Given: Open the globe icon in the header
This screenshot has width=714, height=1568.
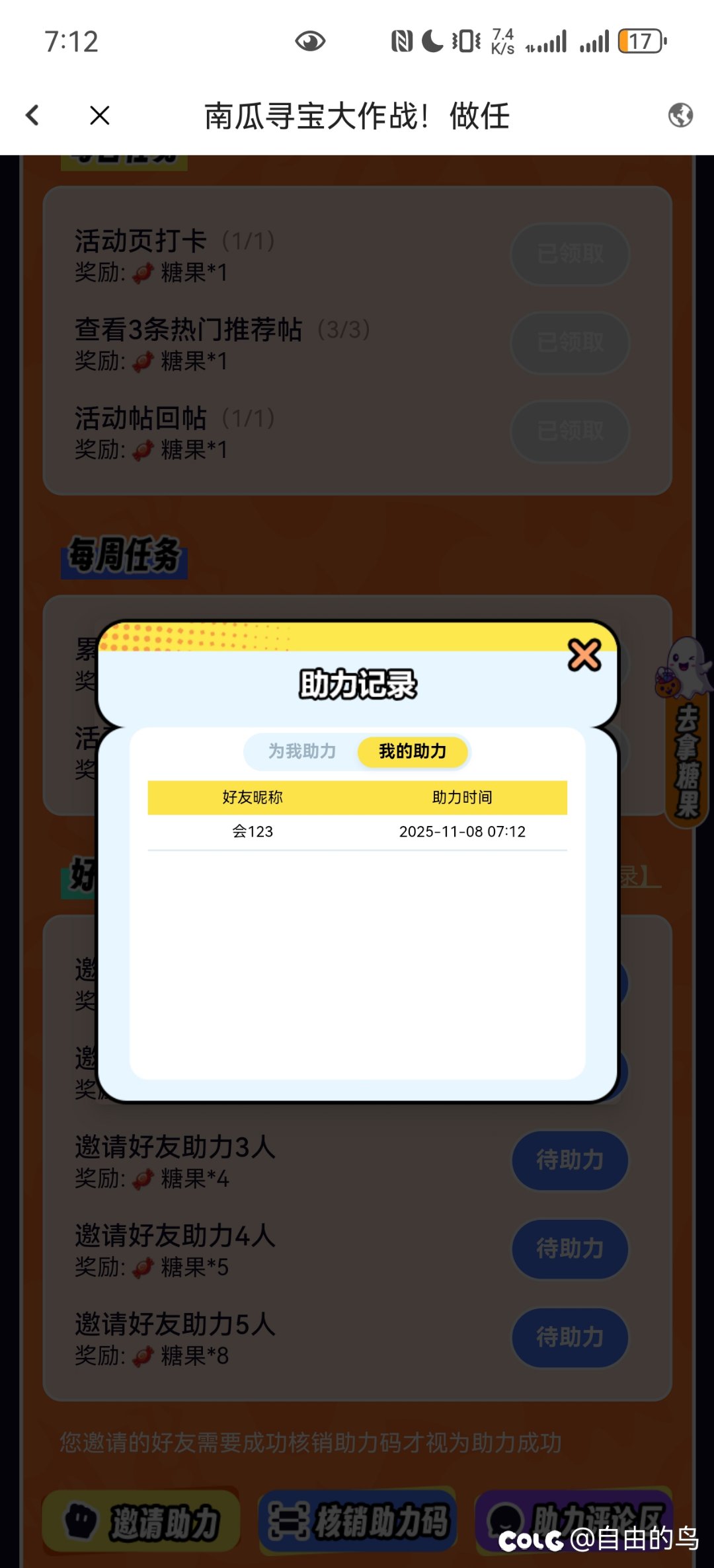Looking at the screenshot, I should point(680,116).
